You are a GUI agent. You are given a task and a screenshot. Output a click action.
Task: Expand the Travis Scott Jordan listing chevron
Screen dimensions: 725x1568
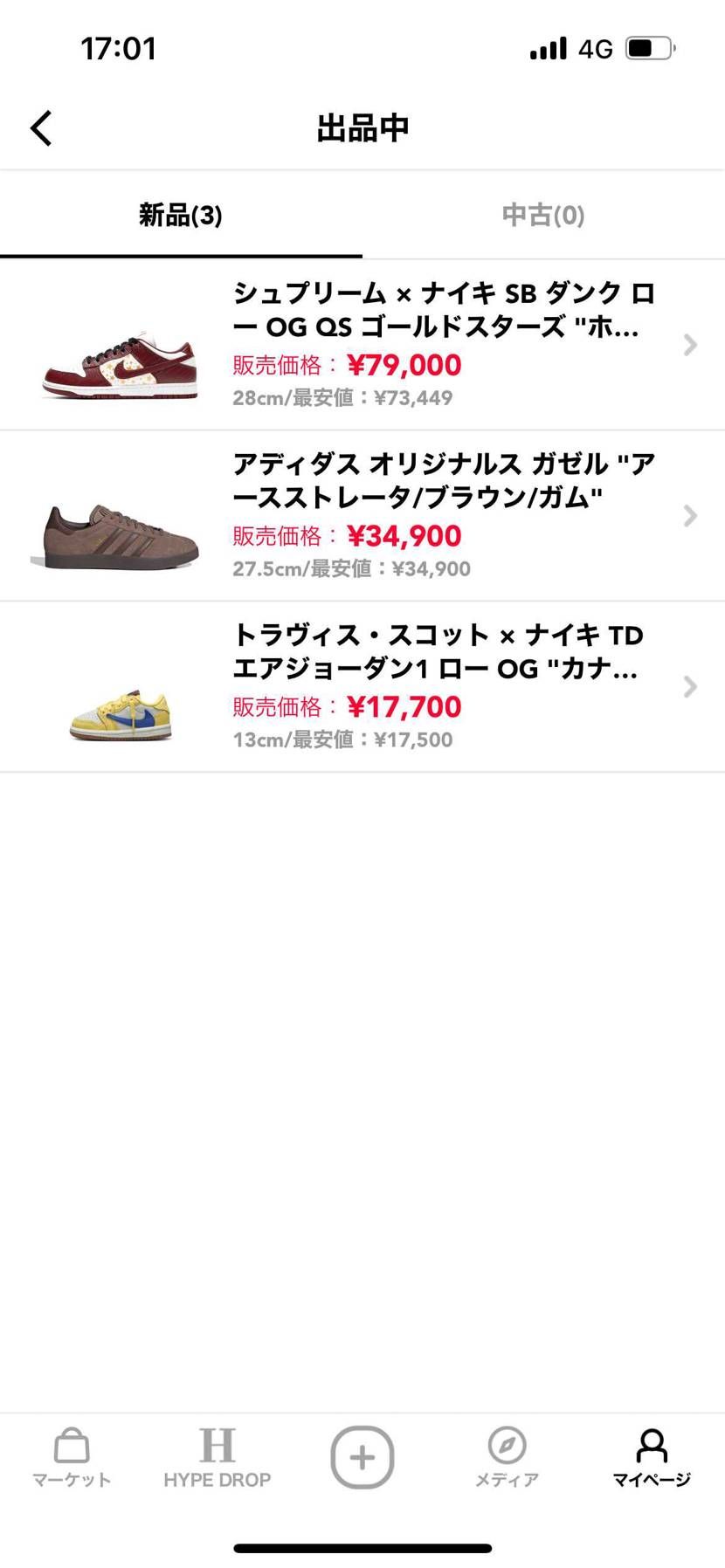689,687
